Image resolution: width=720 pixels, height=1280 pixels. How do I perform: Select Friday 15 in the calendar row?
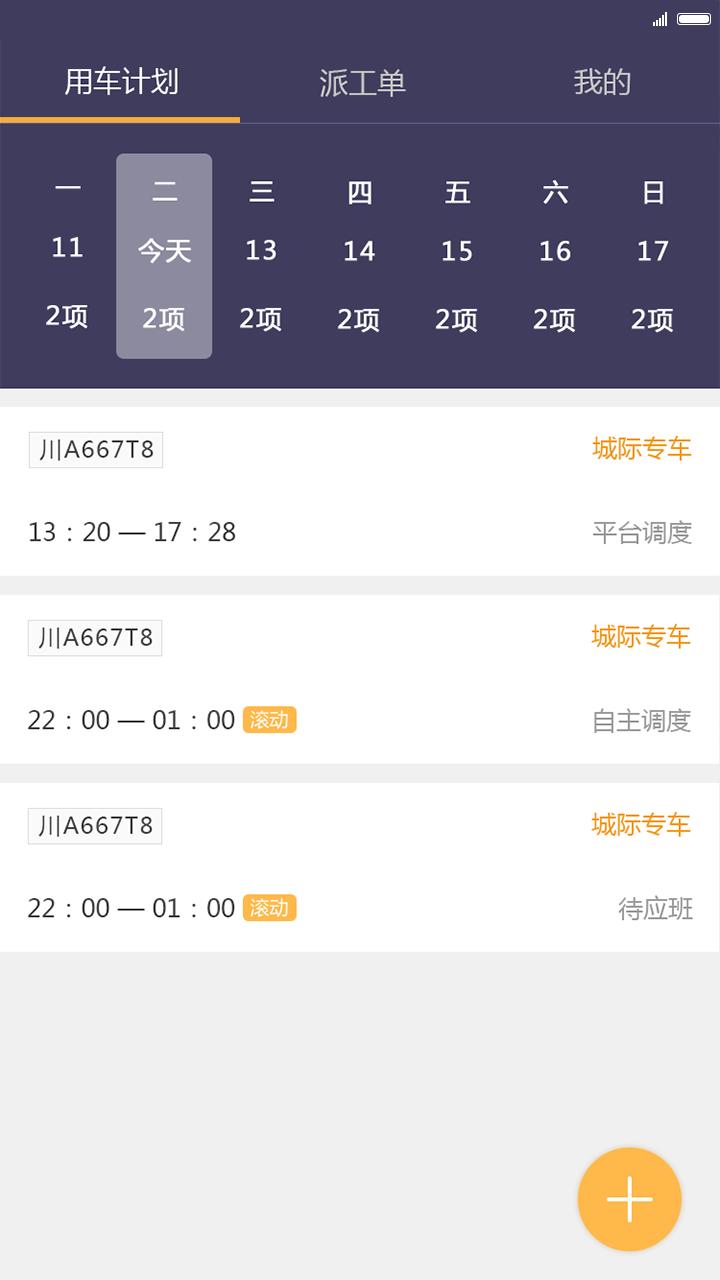click(457, 250)
